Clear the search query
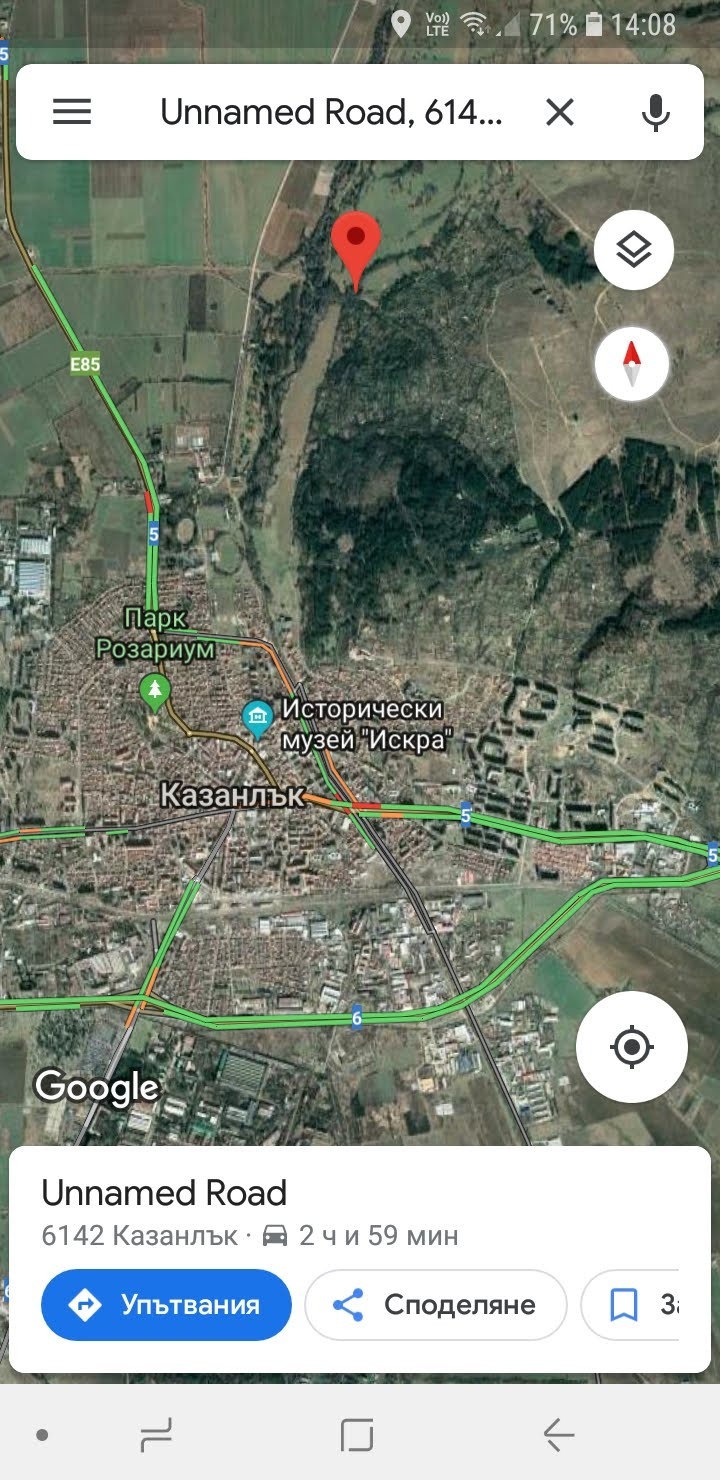 click(x=560, y=113)
